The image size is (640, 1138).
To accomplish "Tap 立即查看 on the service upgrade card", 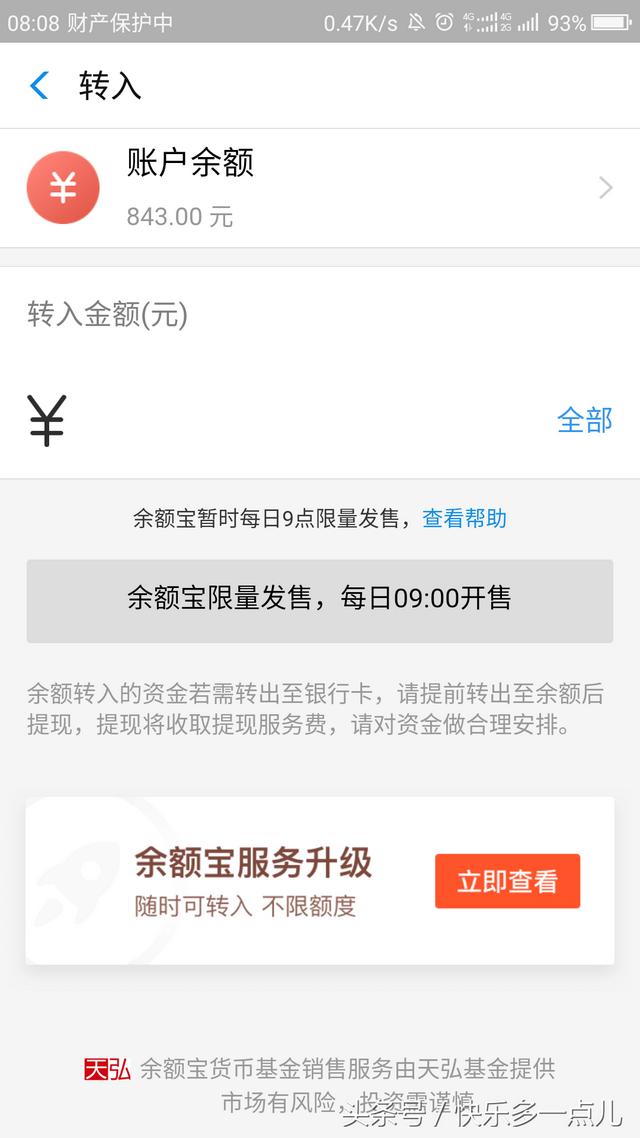I will point(507,881).
